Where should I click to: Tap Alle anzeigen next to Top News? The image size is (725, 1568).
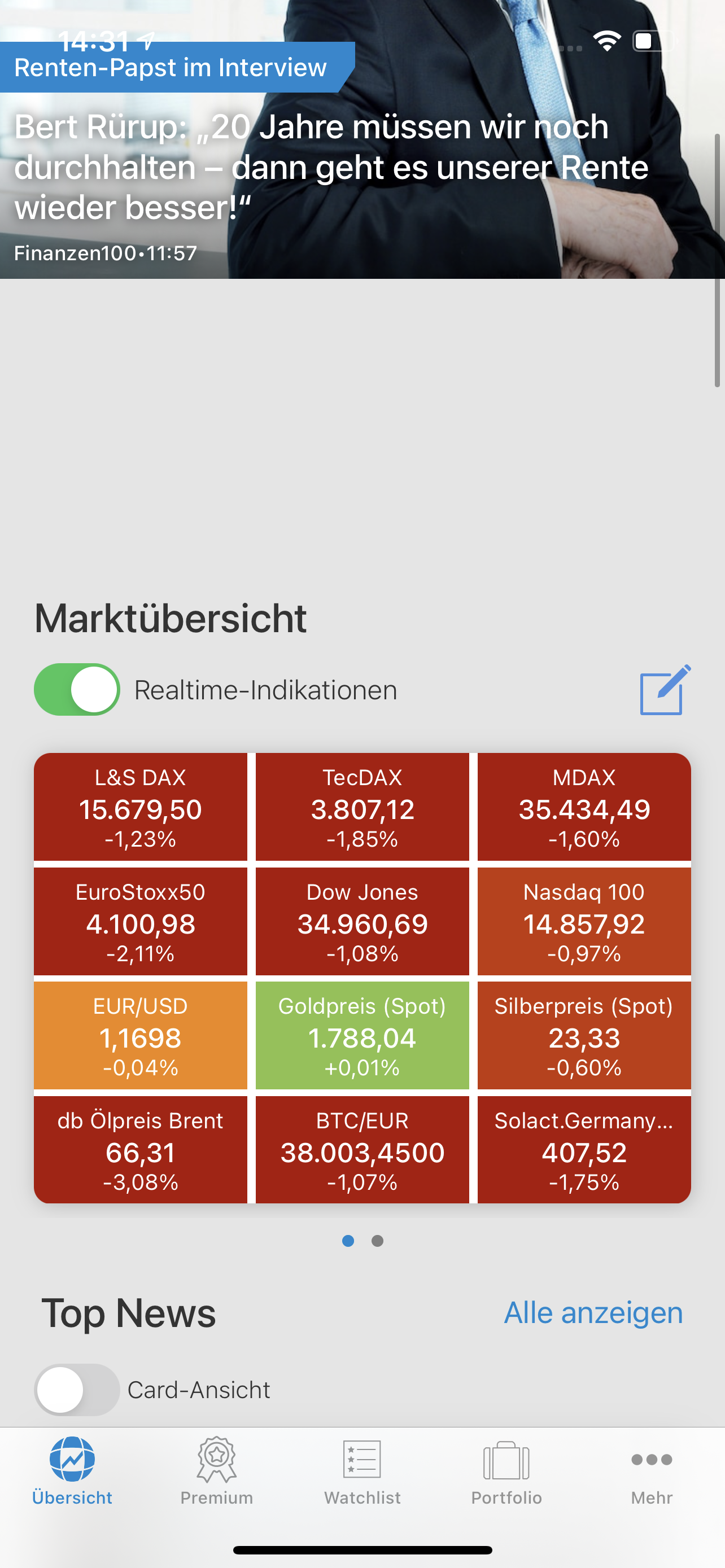593,1313
